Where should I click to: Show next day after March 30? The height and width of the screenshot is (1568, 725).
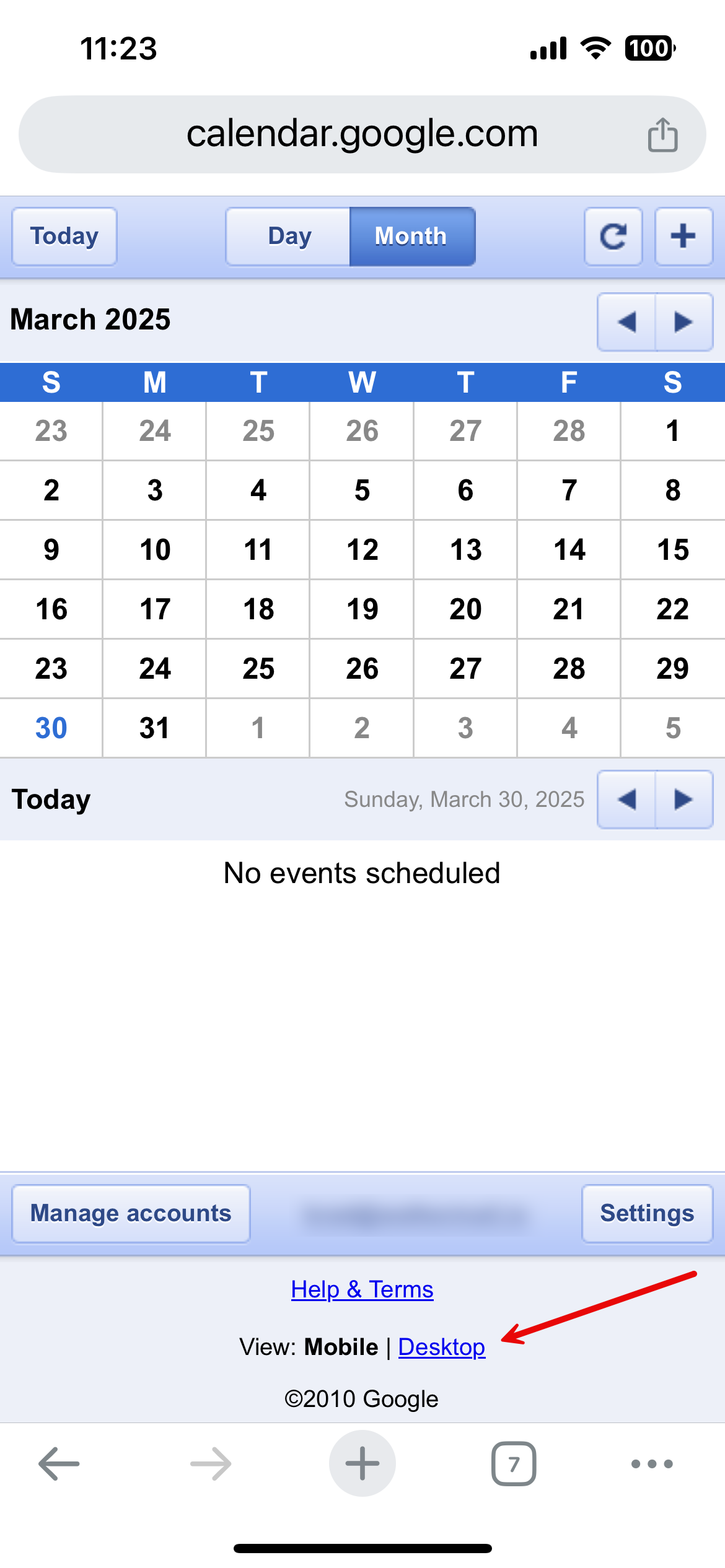tap(684, 799)
